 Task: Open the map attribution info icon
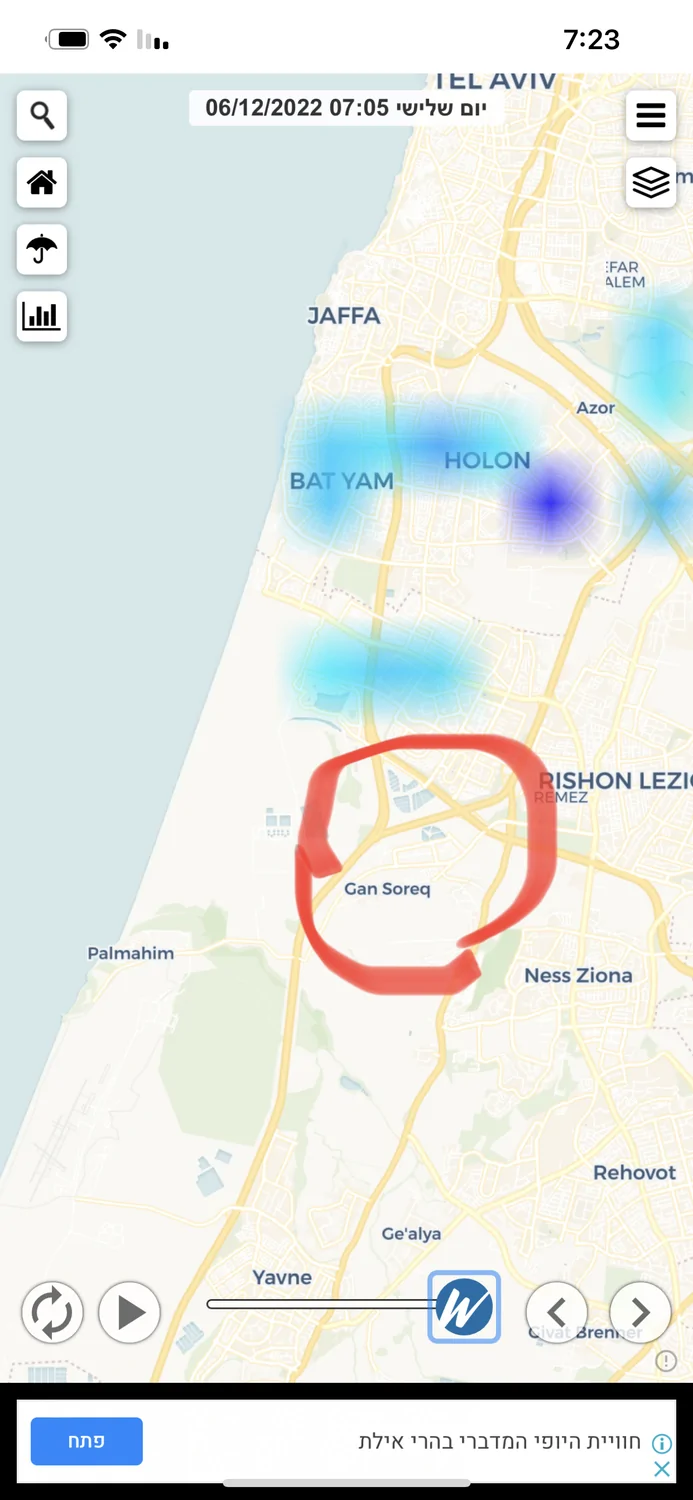666,1361
